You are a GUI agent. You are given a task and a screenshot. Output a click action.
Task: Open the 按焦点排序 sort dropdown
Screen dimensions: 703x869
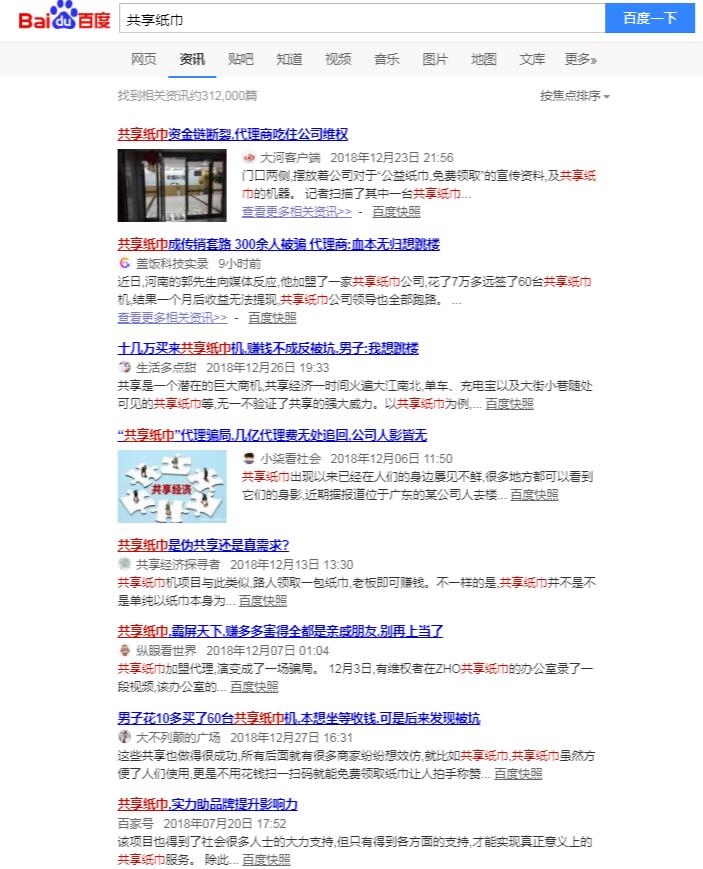(575, 96)
